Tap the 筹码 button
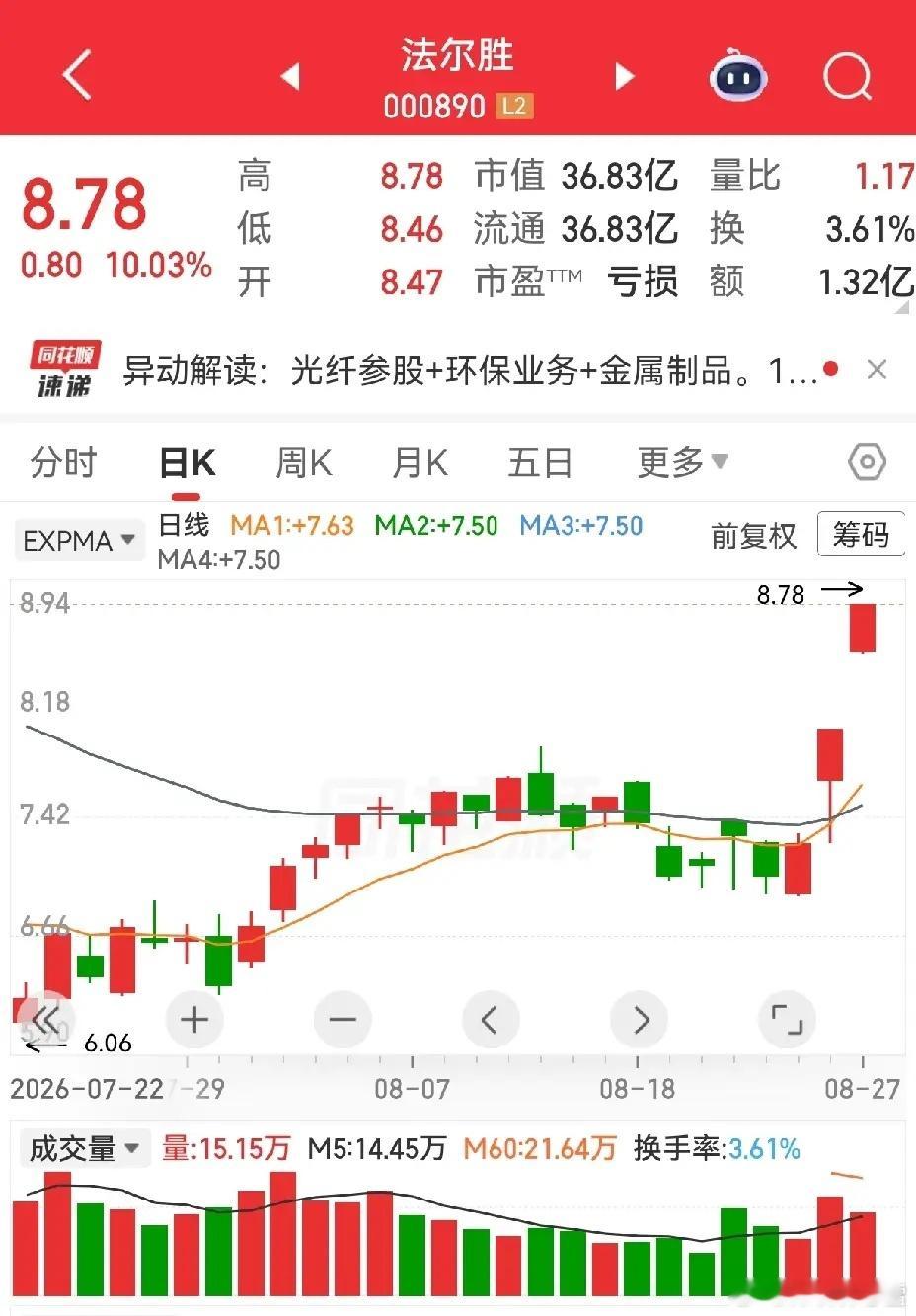The height and width of the screenshot is (1316, 916). 861,535
